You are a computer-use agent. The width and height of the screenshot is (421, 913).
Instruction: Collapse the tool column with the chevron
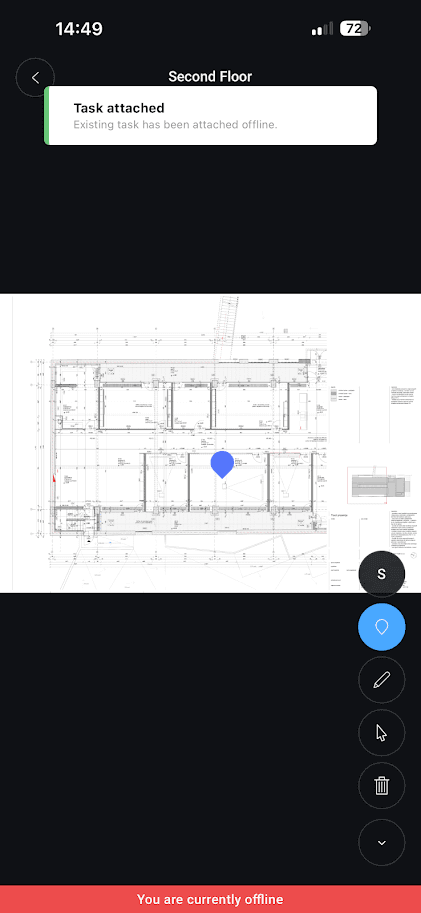tap(381, 842)
